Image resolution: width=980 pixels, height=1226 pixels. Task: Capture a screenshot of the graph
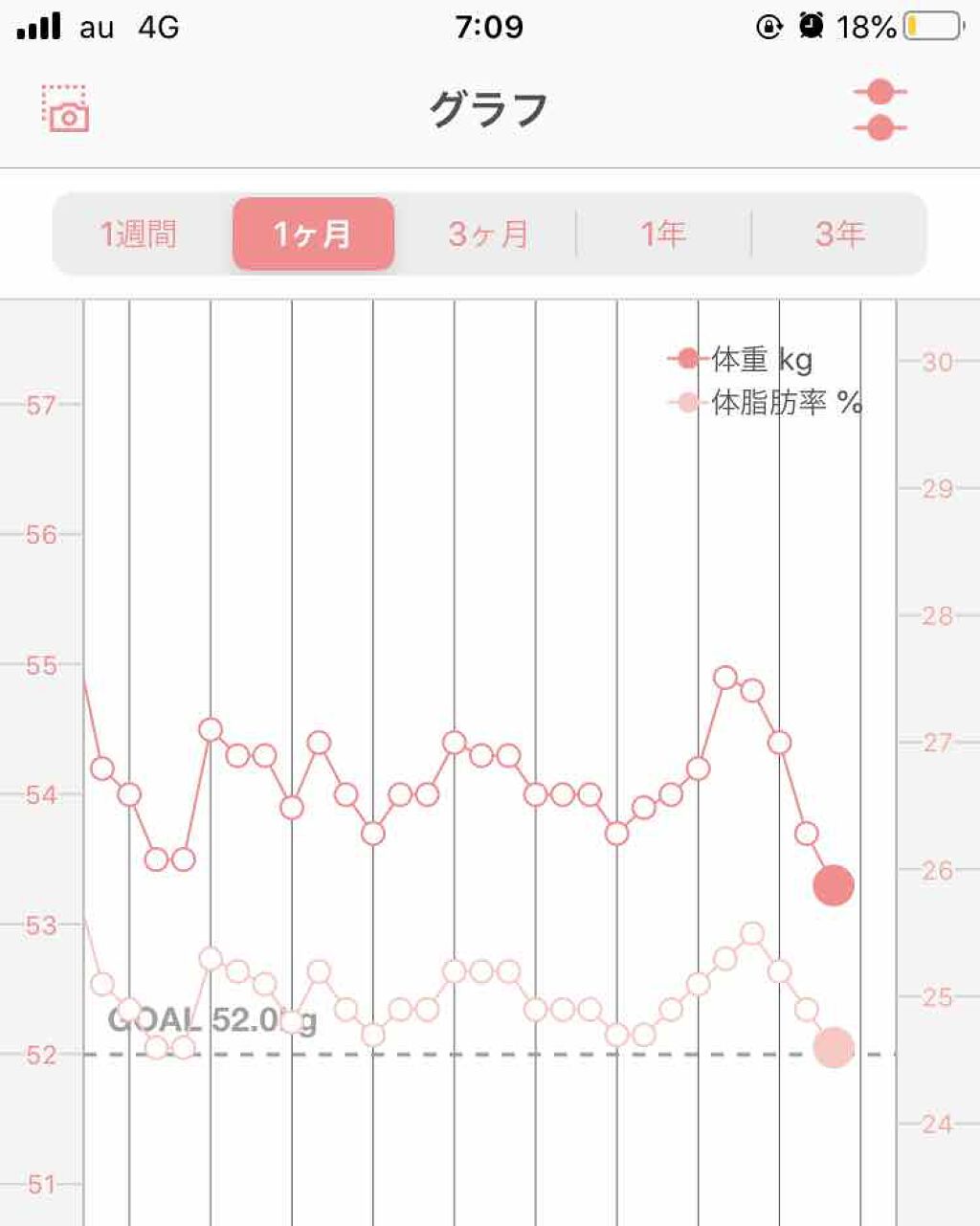pyautogui.click(x=65, y=109)
